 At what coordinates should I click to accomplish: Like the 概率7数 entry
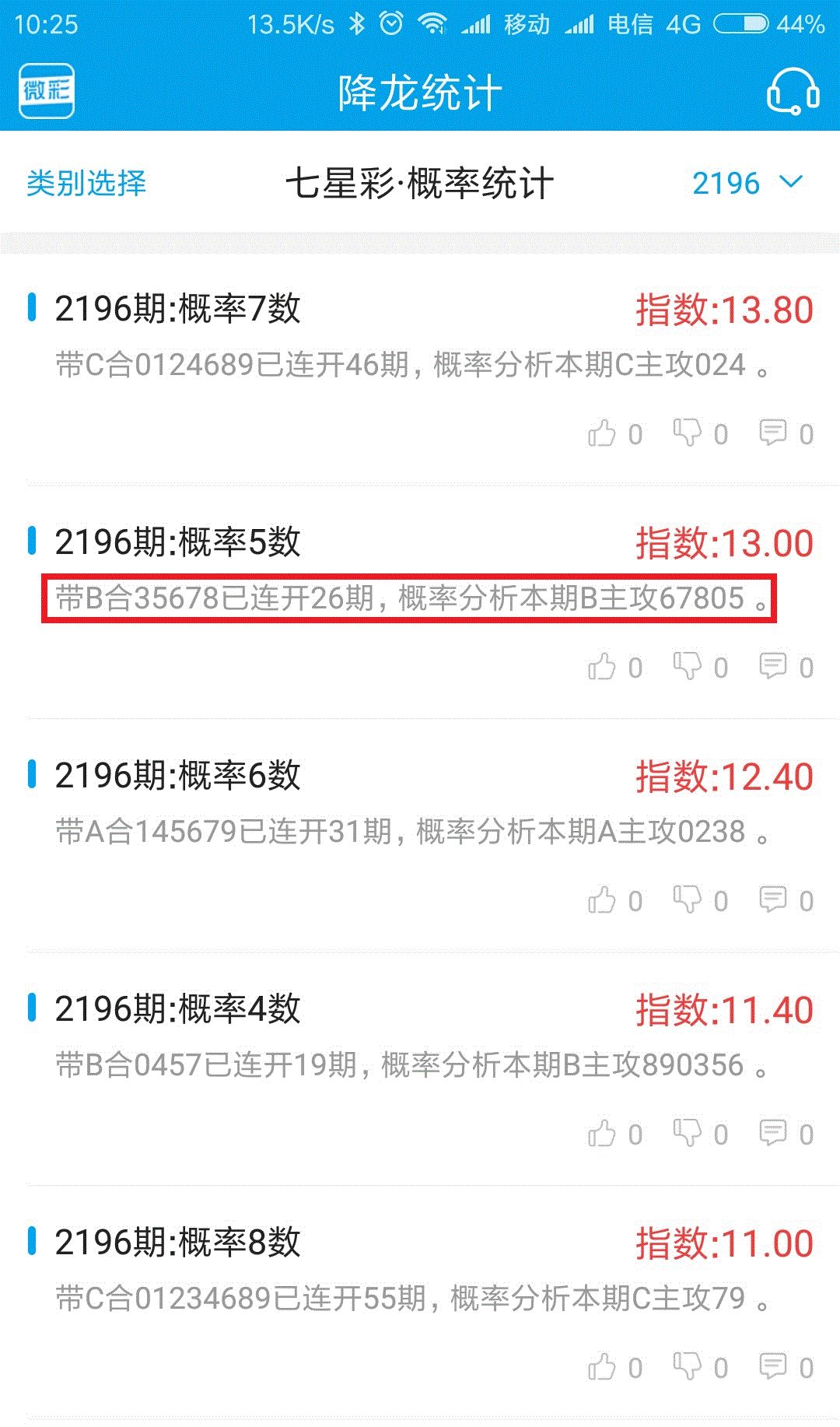tap(614, 433)
